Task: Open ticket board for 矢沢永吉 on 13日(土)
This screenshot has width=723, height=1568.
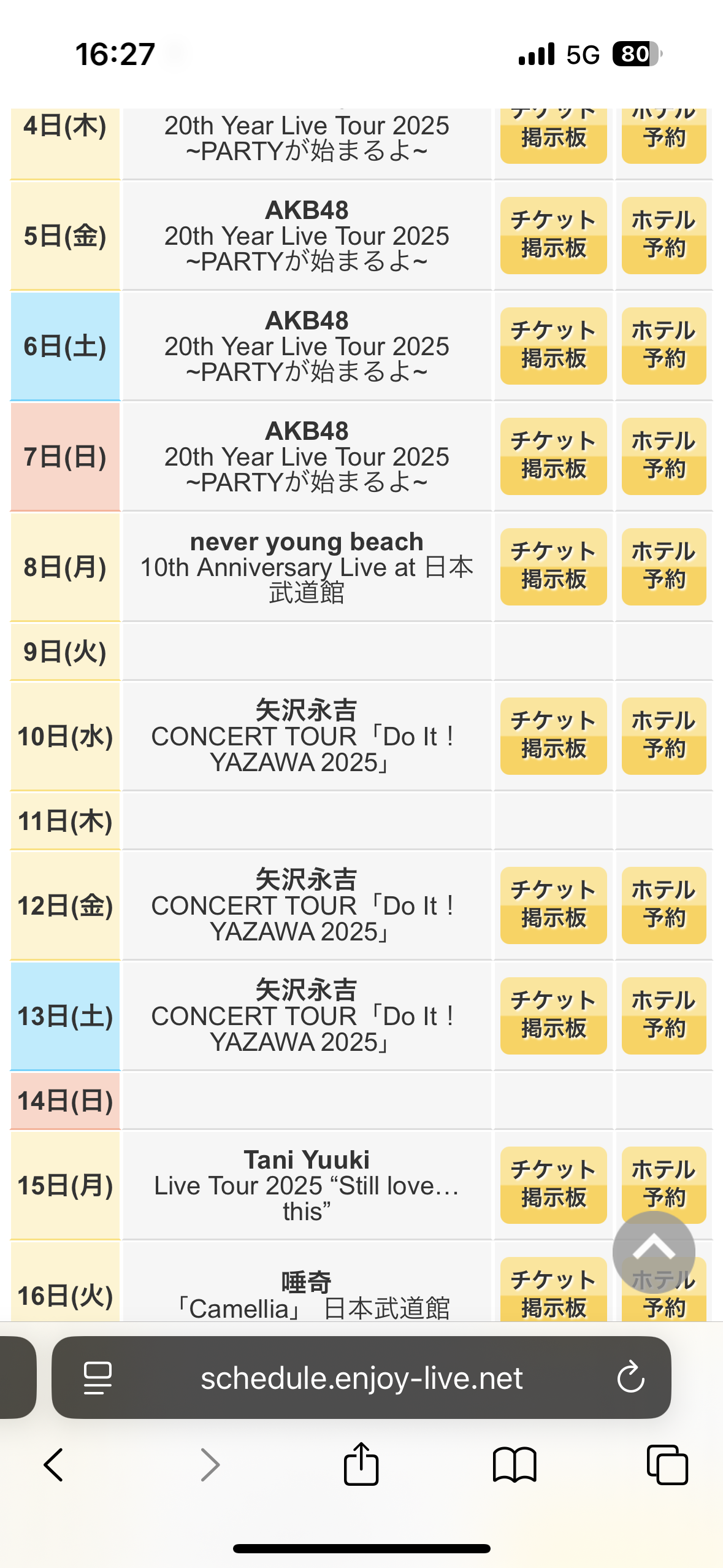Action: (553, 1016)
